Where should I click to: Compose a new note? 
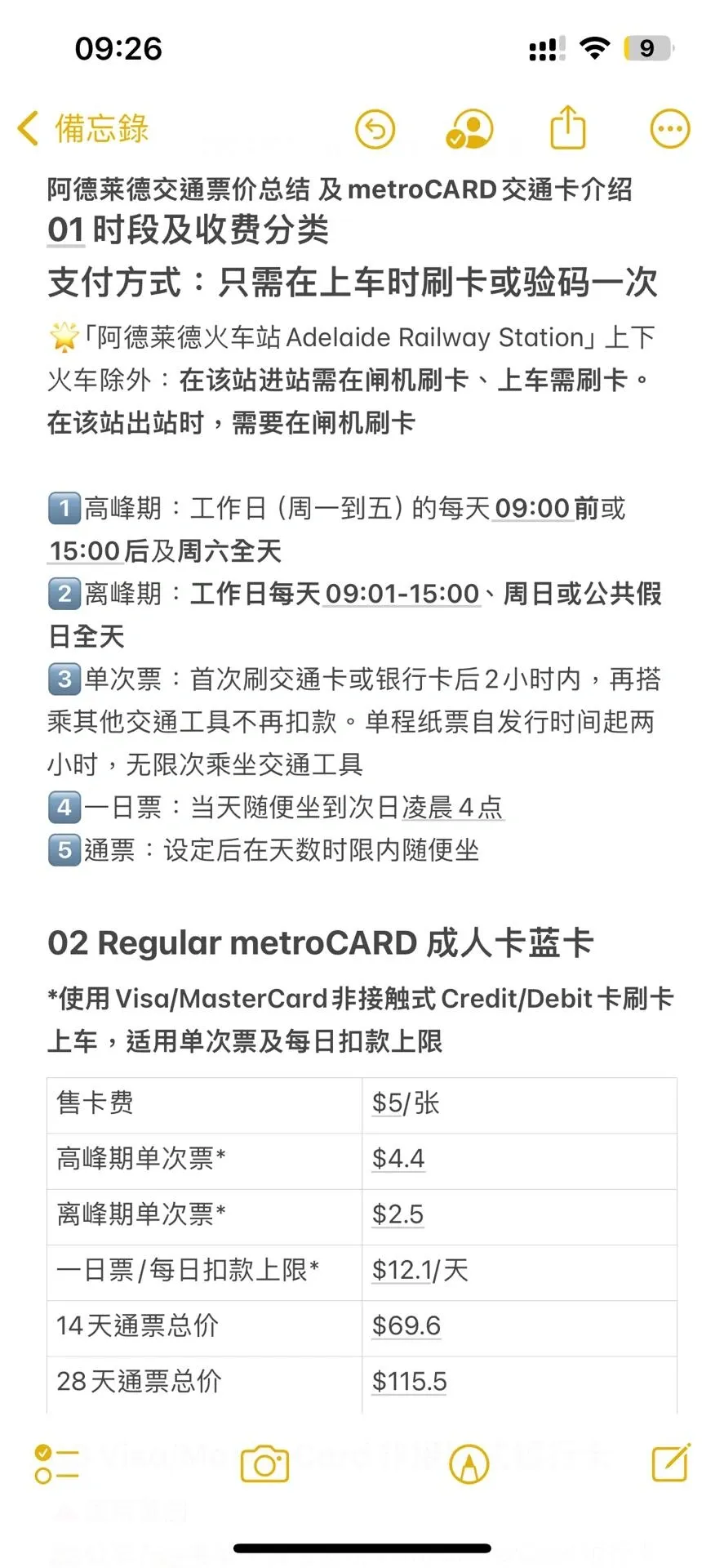[670, 1463]
